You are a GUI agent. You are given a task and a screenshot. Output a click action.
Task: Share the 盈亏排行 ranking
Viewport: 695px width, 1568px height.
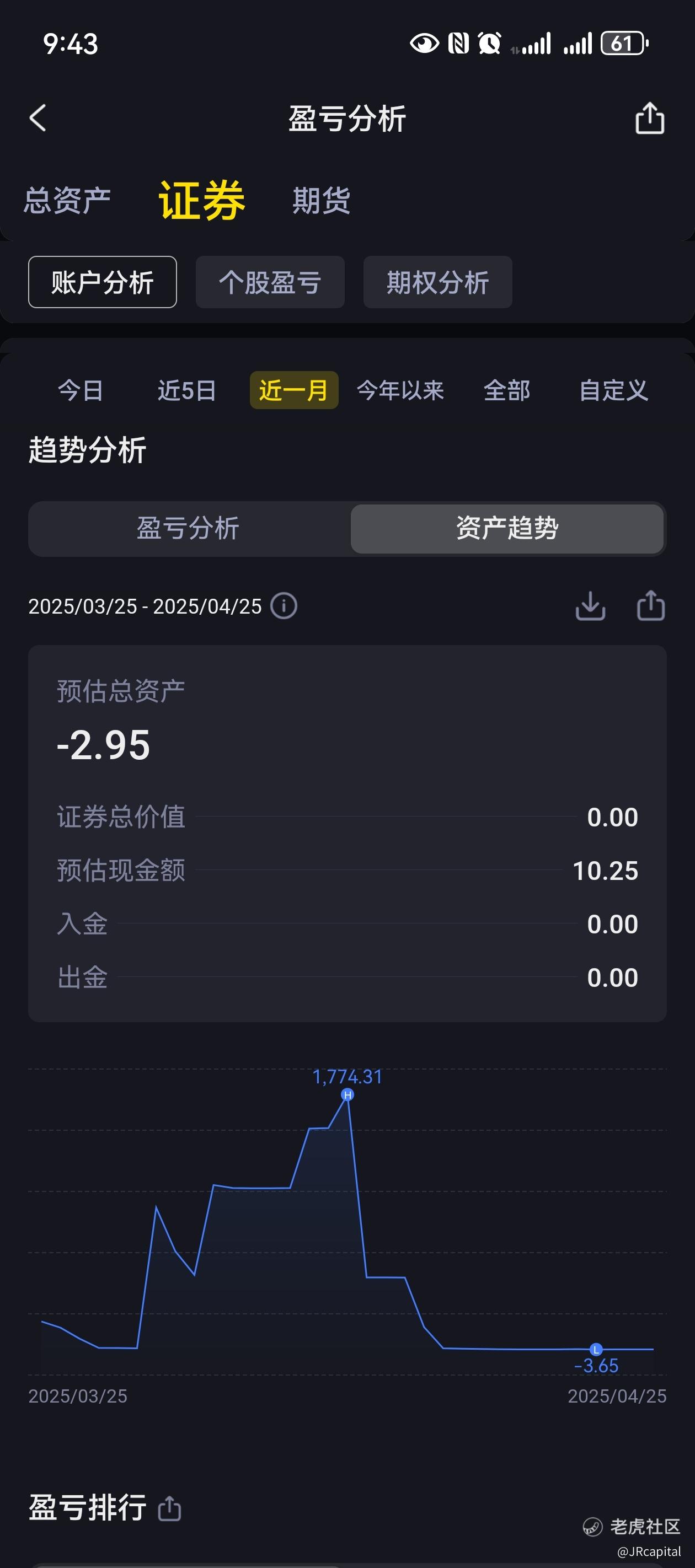pos(169,1508)
